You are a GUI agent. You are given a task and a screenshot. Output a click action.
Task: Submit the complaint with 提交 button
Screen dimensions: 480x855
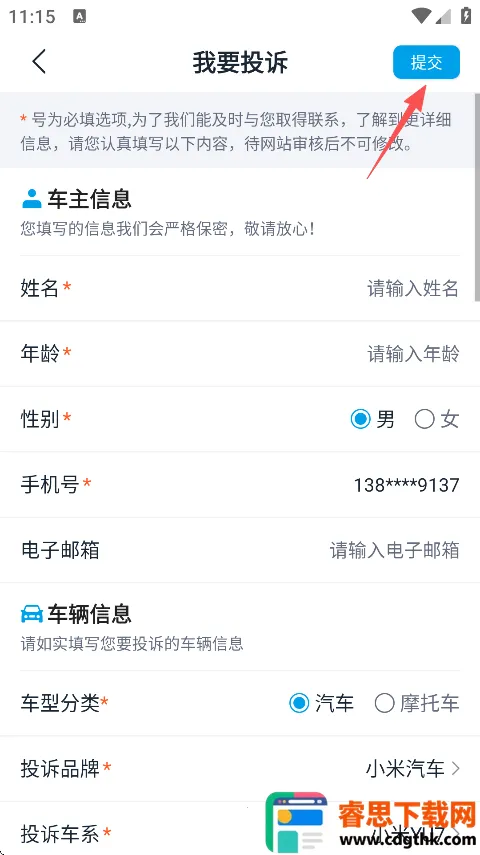[426, 62]
